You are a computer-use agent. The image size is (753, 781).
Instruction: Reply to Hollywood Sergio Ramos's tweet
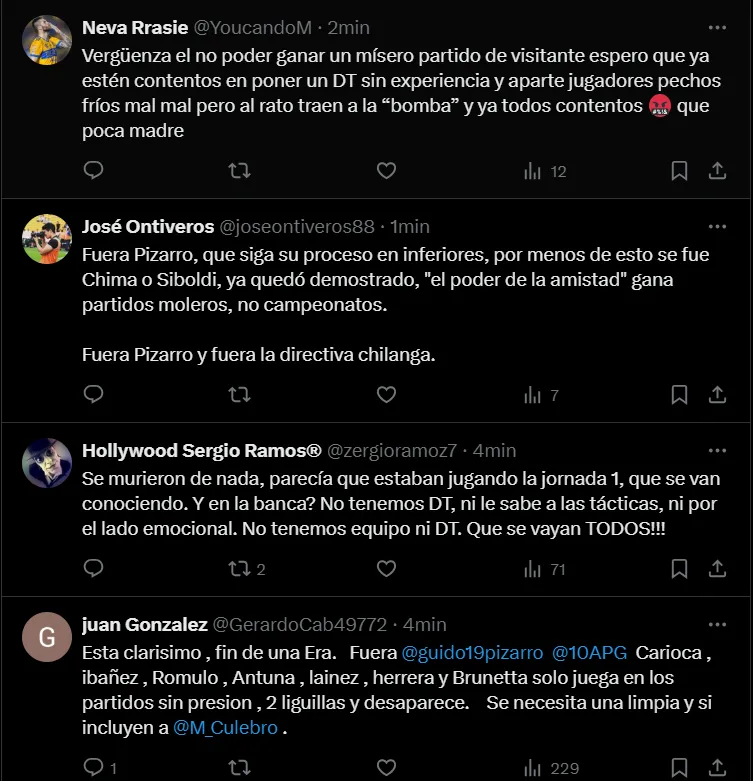[93, 569]
